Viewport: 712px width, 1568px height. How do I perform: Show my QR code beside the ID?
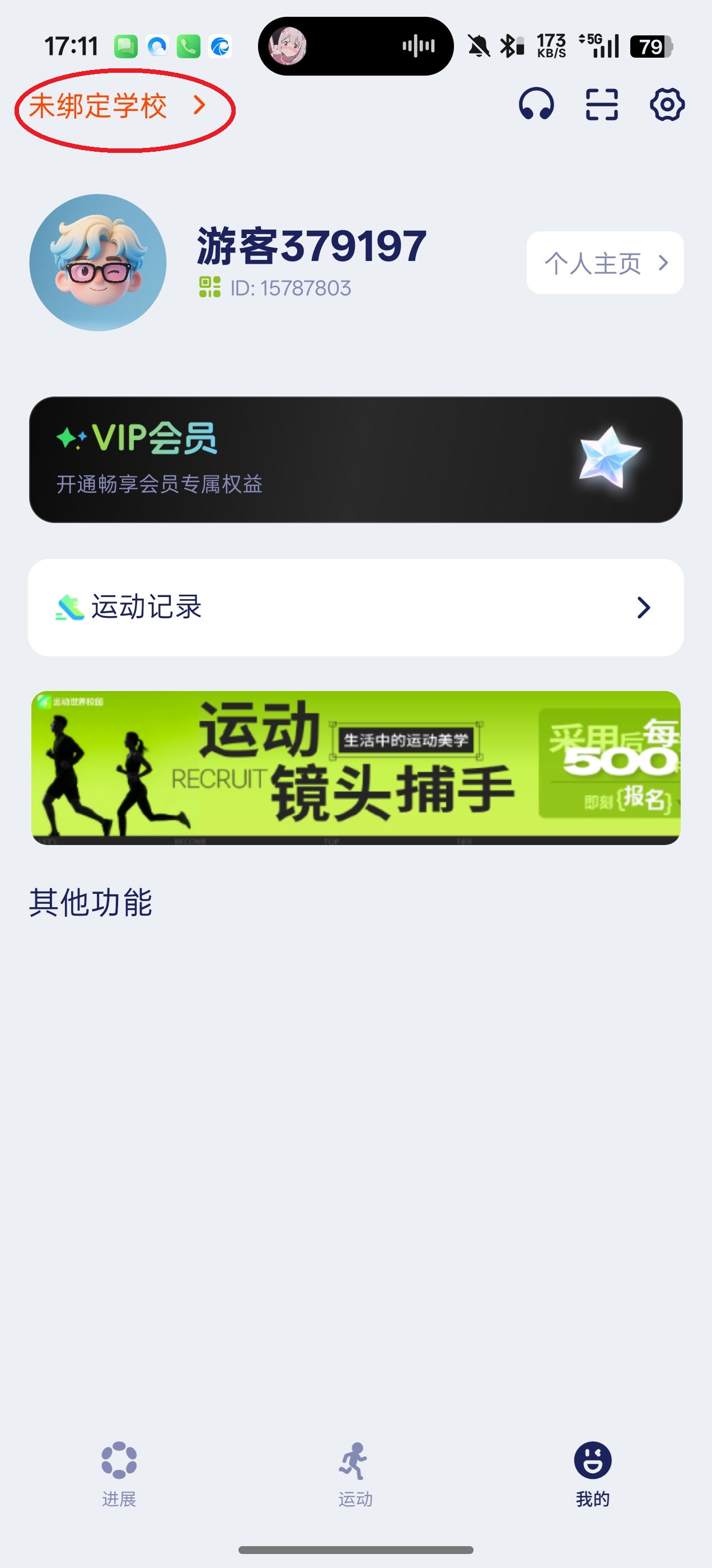click(210, 287)
